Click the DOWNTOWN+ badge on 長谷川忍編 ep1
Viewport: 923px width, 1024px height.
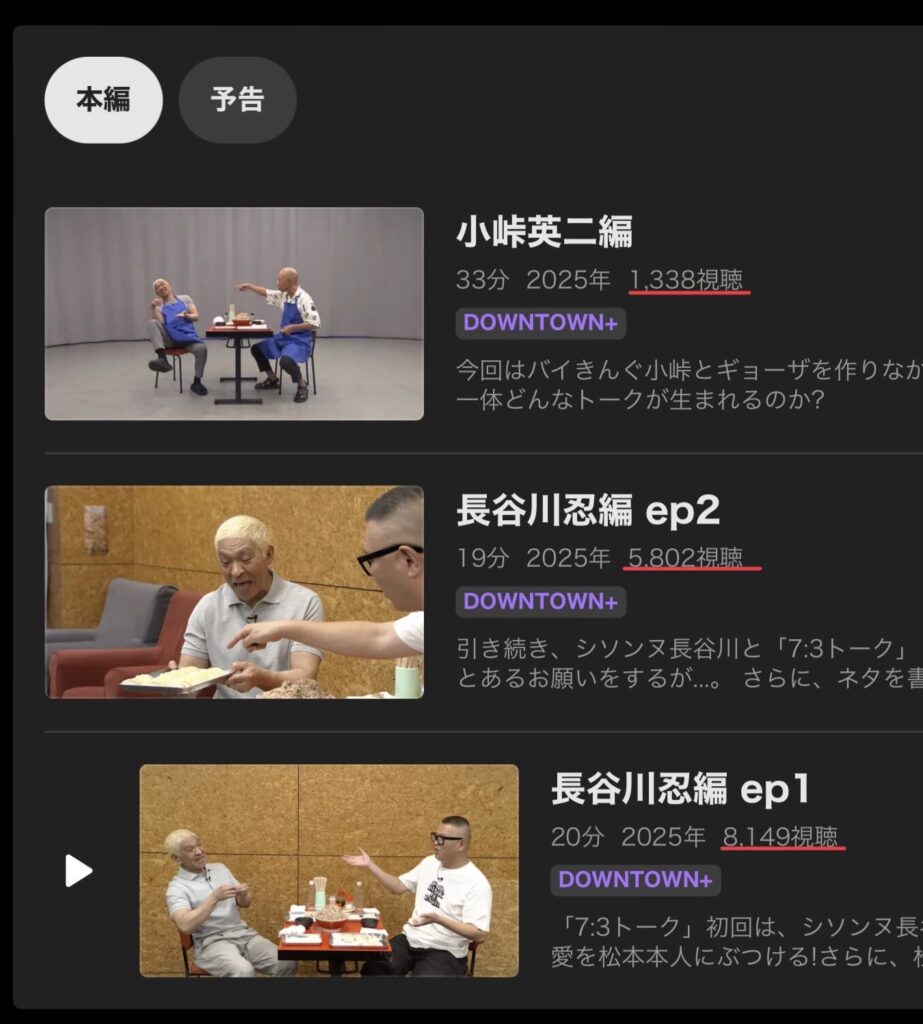[637, 880]
